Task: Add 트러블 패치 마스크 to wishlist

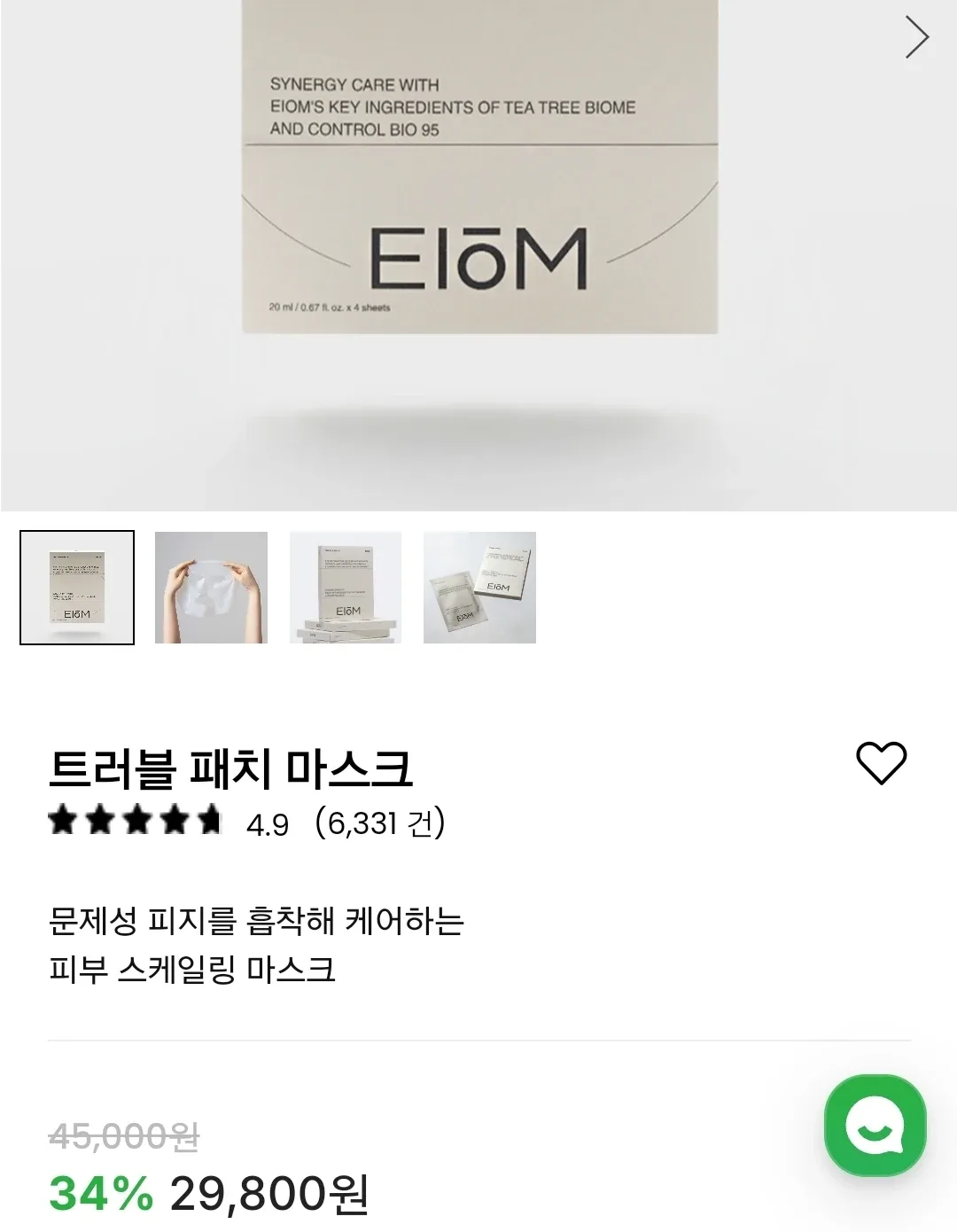Action: click(x=881, y=763)
